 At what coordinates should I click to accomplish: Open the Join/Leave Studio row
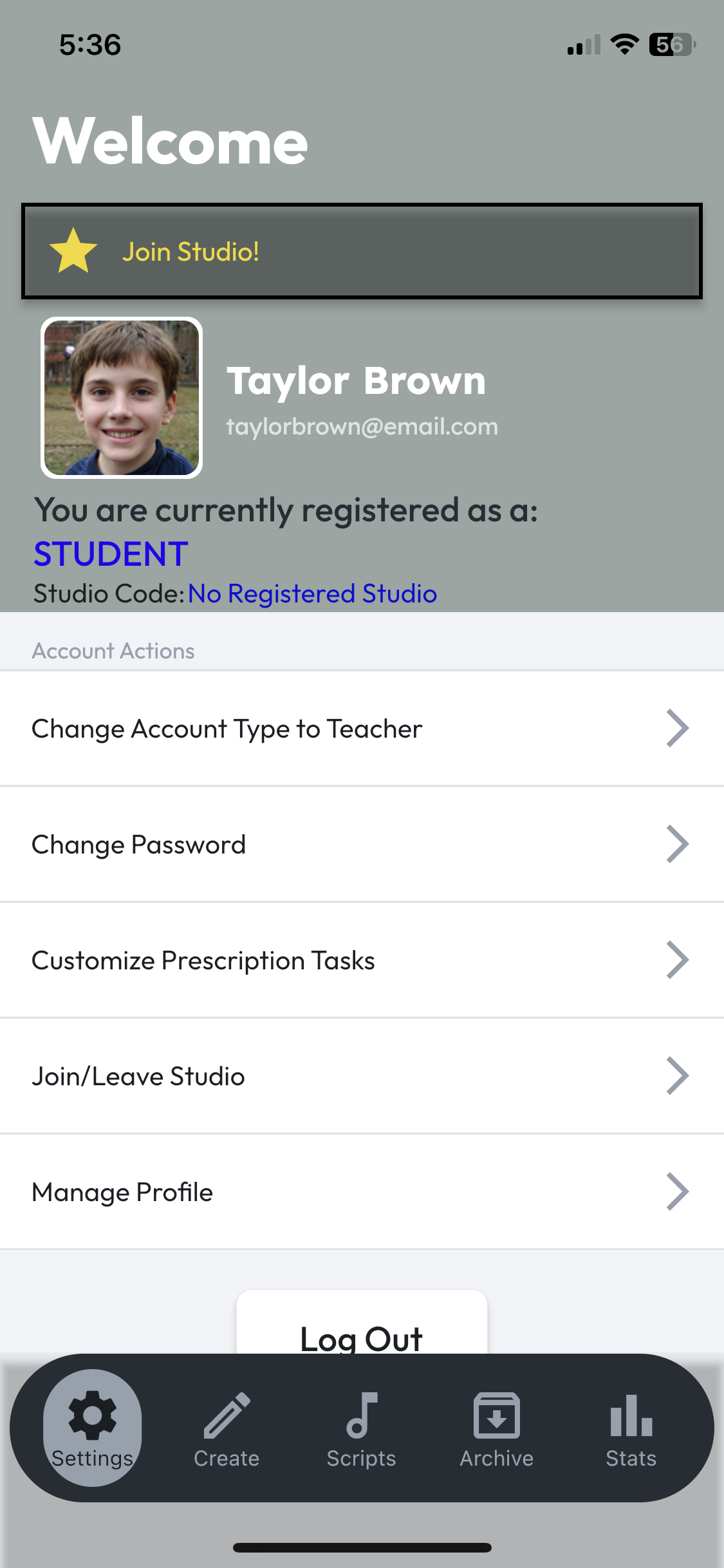coord(362,1076)
